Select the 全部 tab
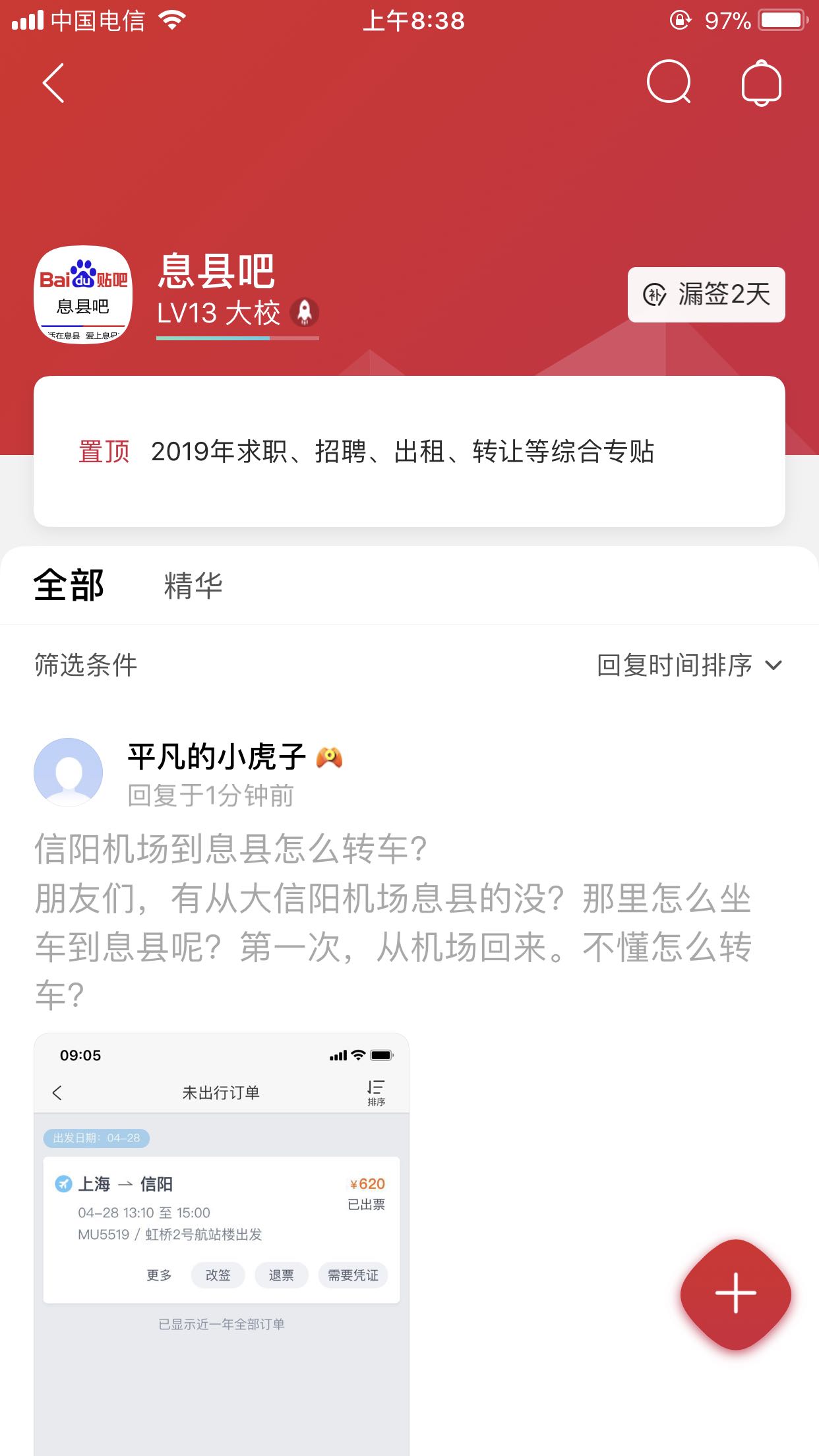The image size is (819, 1456). (69, 585)
